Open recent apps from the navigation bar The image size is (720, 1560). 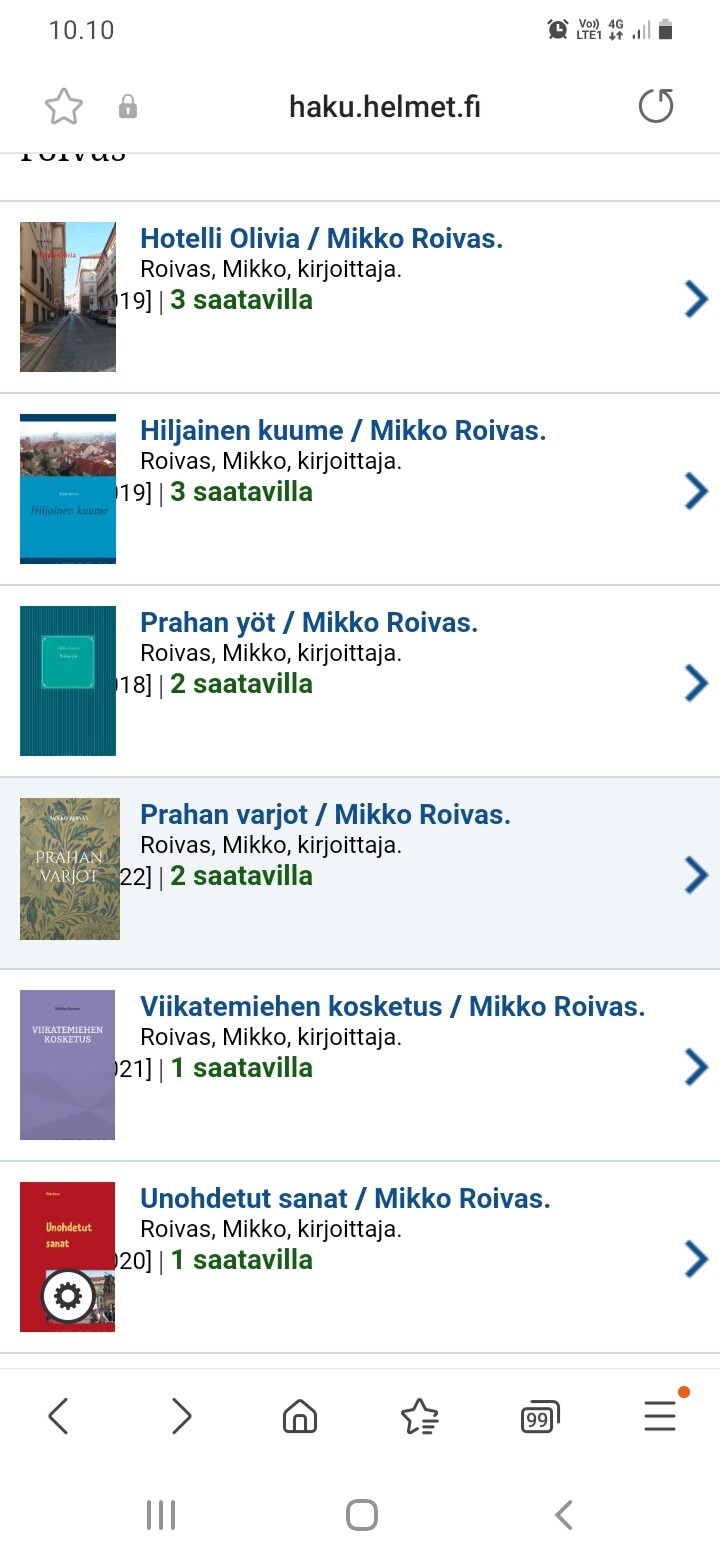tap(160, 1515)
